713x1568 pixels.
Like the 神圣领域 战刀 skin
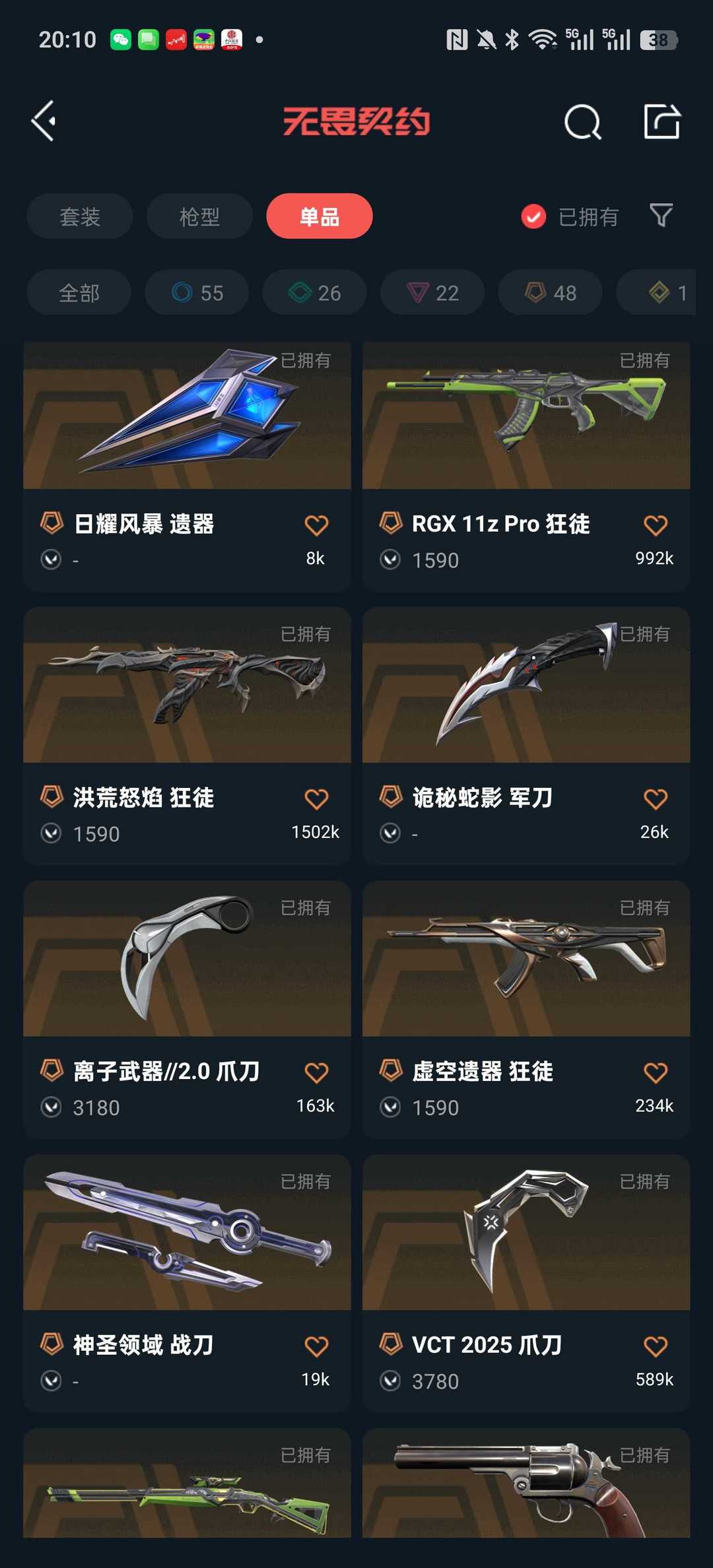click(x=316, y=1346)
